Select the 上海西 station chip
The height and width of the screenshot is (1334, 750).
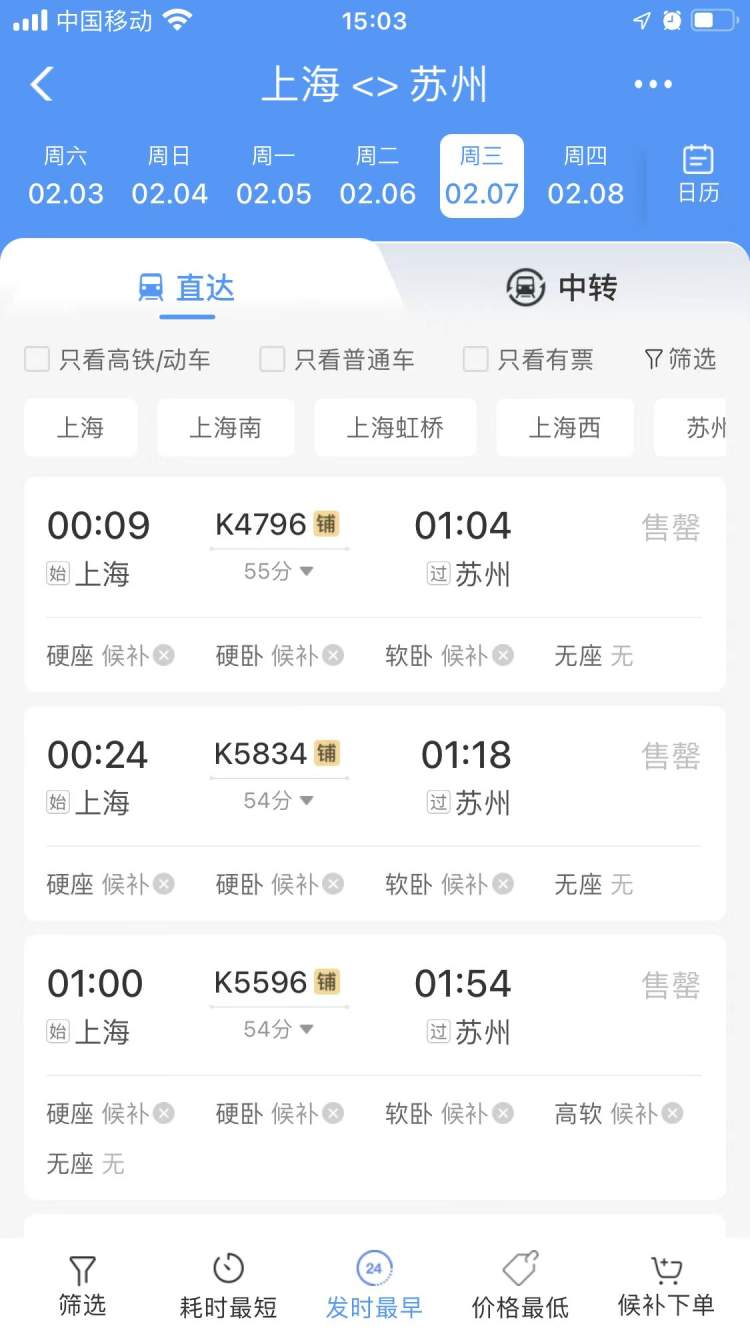point(565,428)
